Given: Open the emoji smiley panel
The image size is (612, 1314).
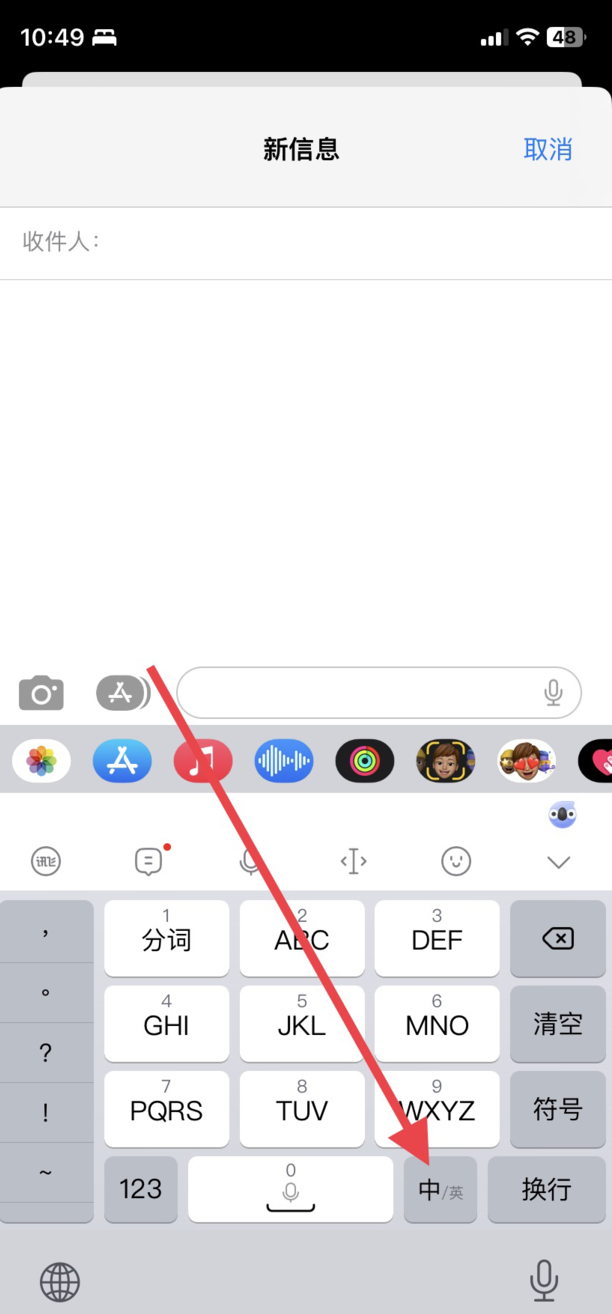Looking at the screenshot, I should (456, 861).
